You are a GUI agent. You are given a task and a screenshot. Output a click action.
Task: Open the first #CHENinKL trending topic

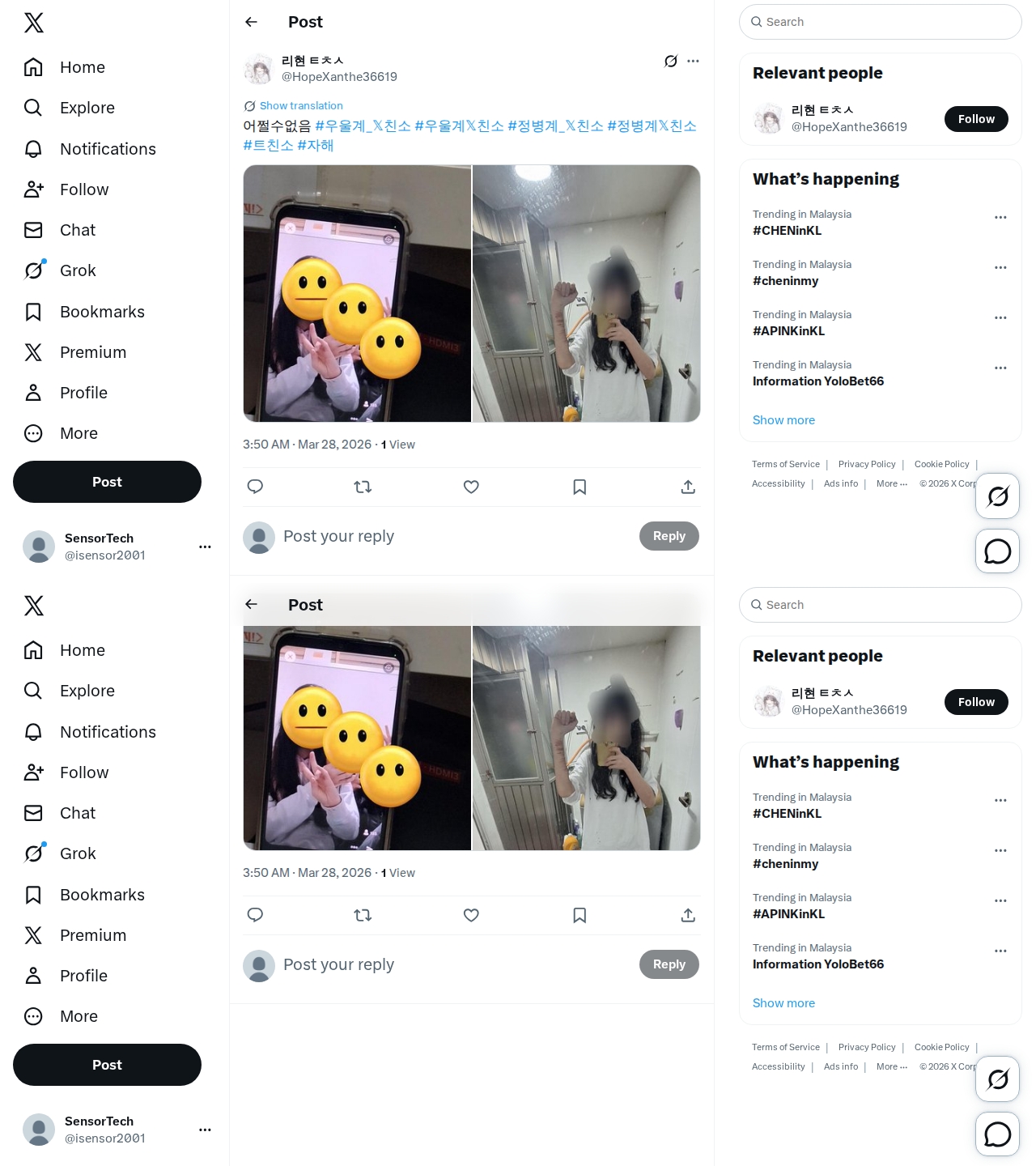coord(787,231)
